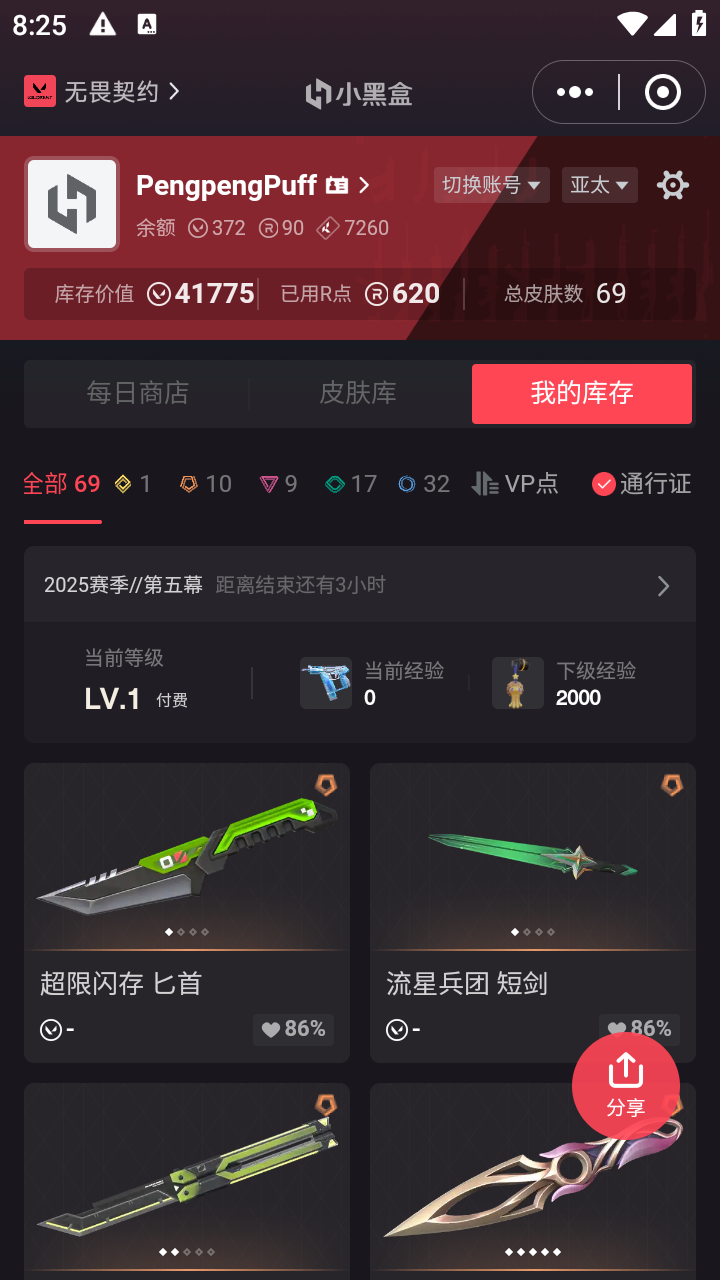This screenshot has height=1280, width=720.
Task: Switch to the 每日商店 tab
Action: [137, 393]
